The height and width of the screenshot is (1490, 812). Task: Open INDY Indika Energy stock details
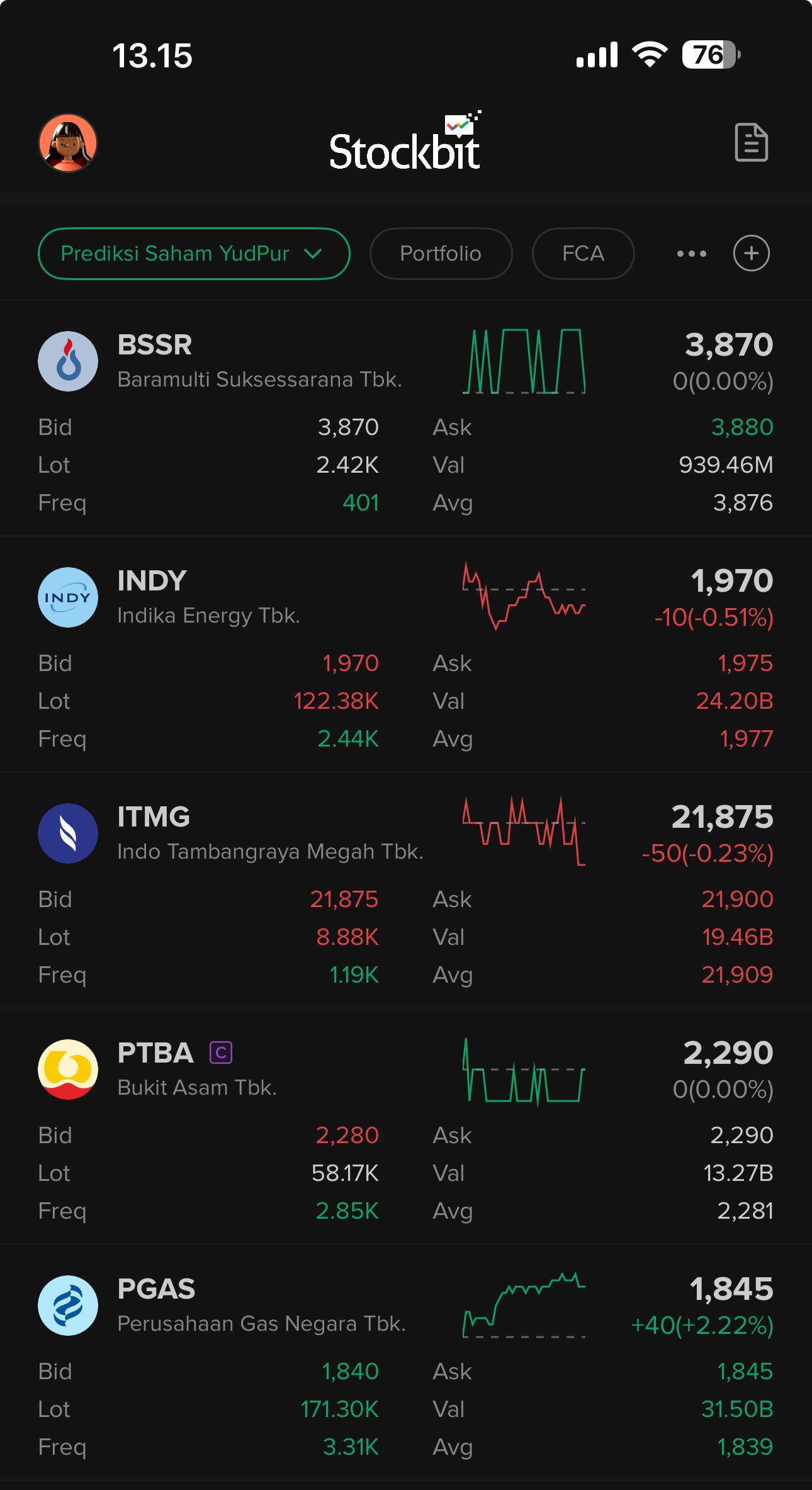point(208,597)
